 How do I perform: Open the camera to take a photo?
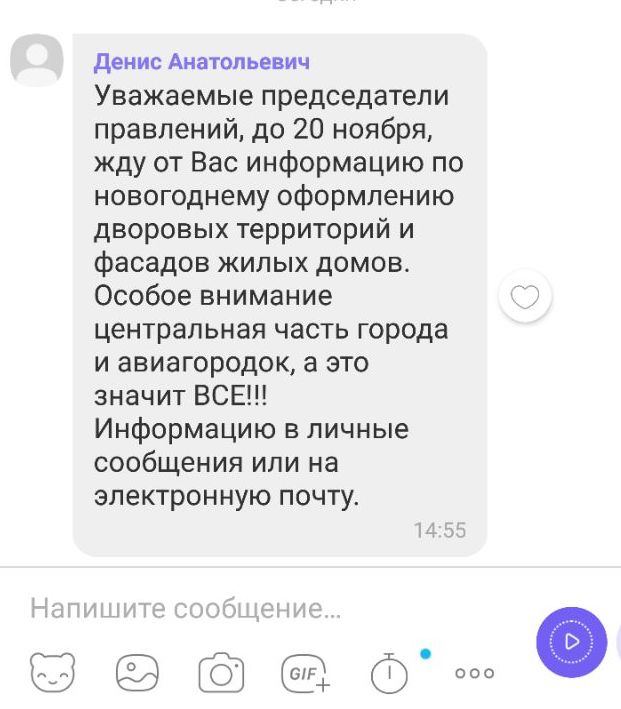pyautogui.click(x=221, y=673)
